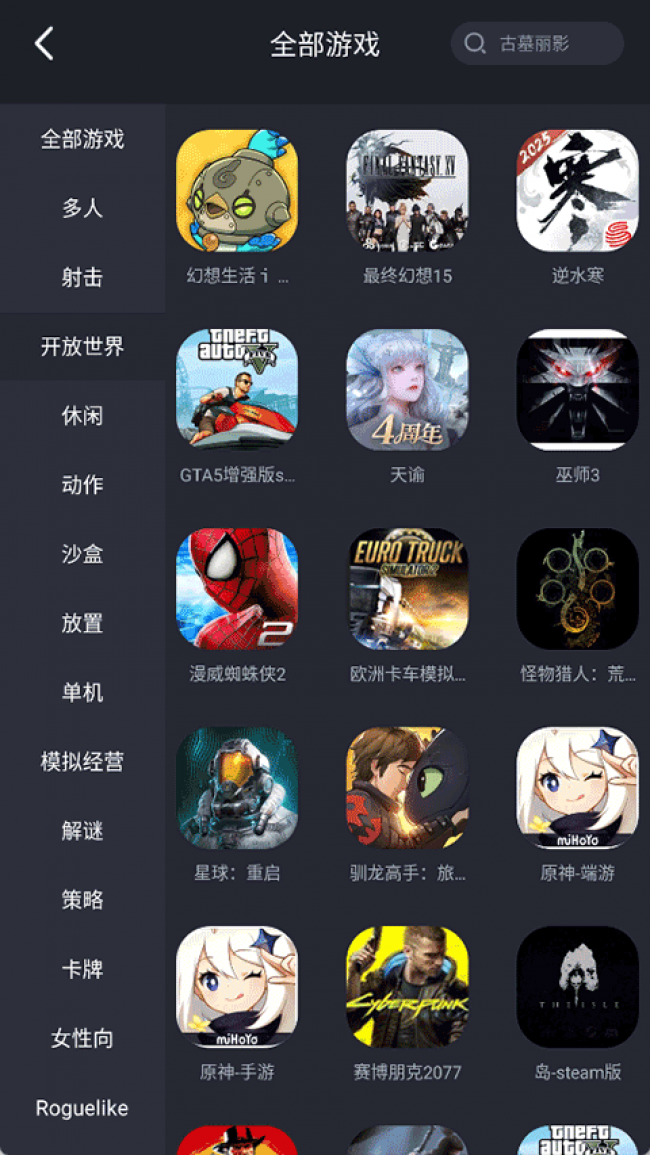Select the 模拟经营 category

click(x=82, y=761)
